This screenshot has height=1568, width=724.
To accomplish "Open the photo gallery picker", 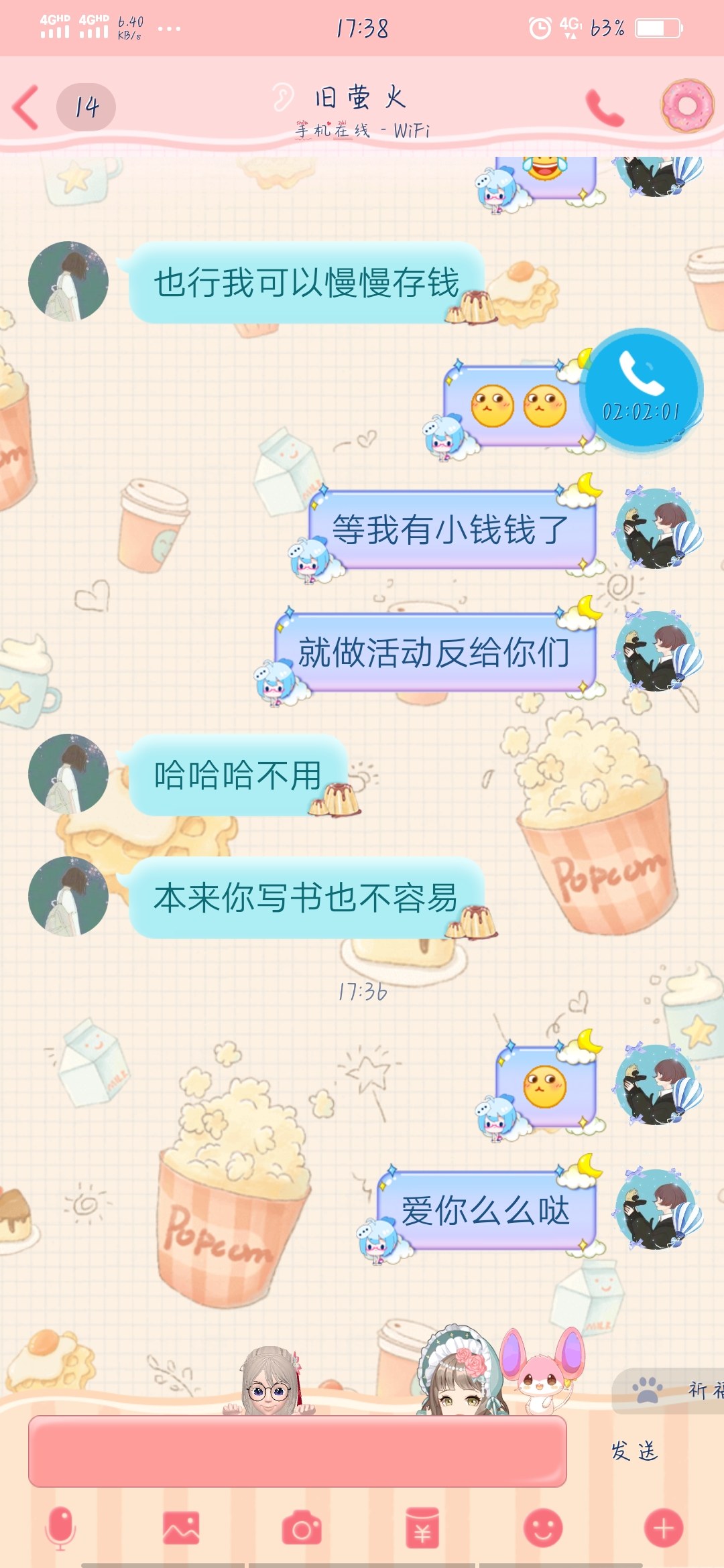I will 181,1528.
